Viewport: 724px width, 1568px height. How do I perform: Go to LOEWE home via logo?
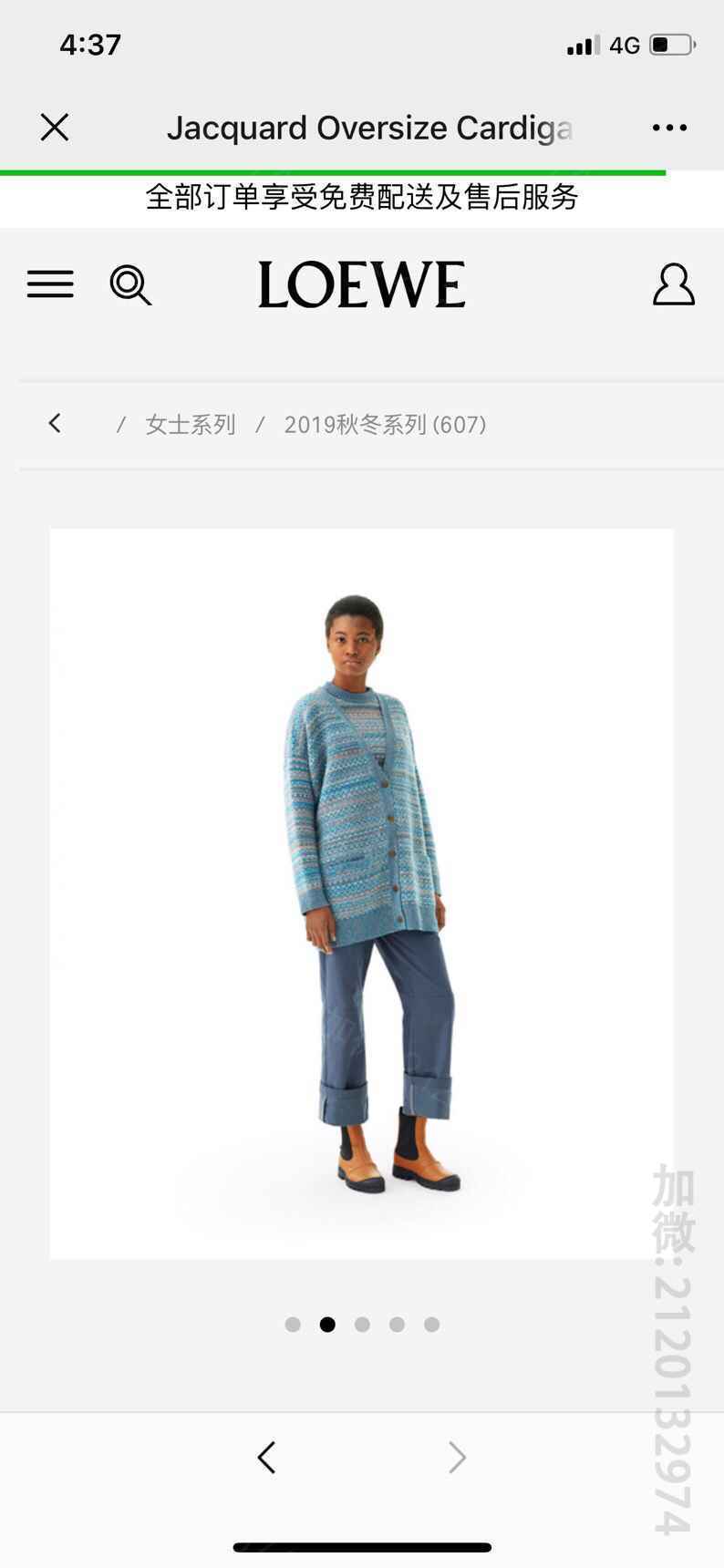click(x=362, y=284)
